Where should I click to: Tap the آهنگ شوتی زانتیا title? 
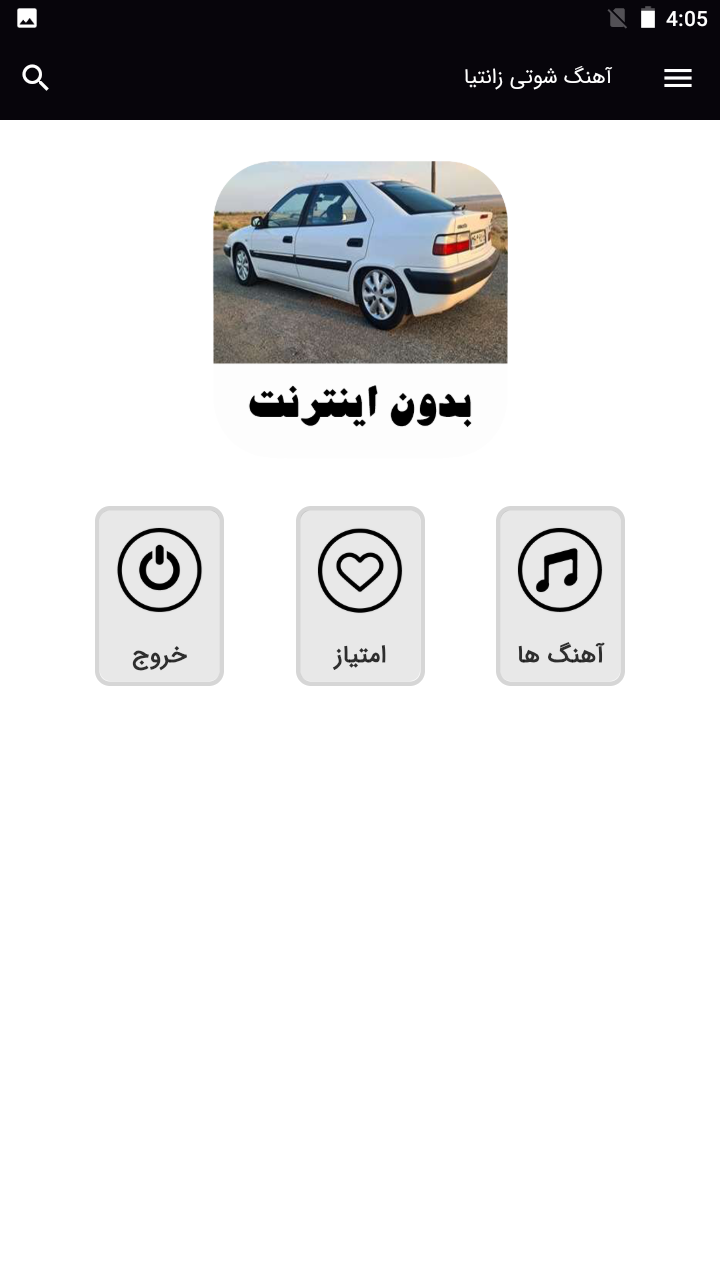coord(539,77)
